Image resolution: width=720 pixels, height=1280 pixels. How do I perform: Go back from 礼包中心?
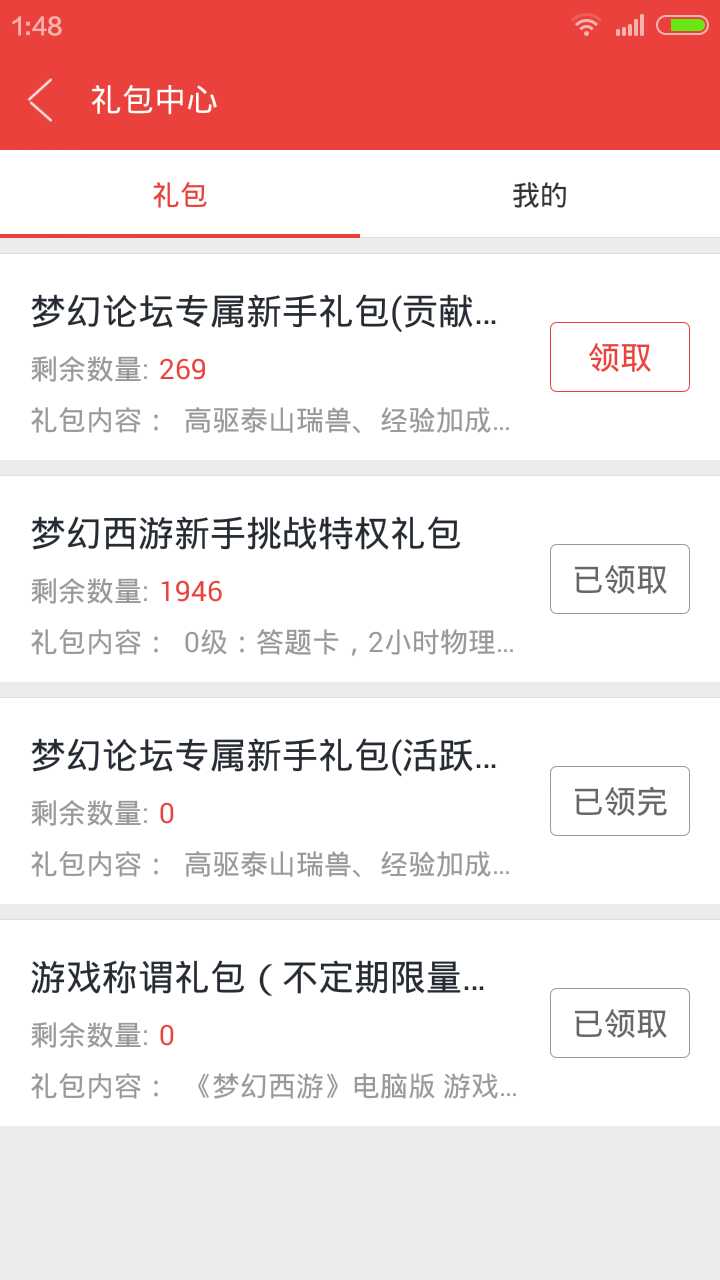pyautogui.click(x=40, y=100)
